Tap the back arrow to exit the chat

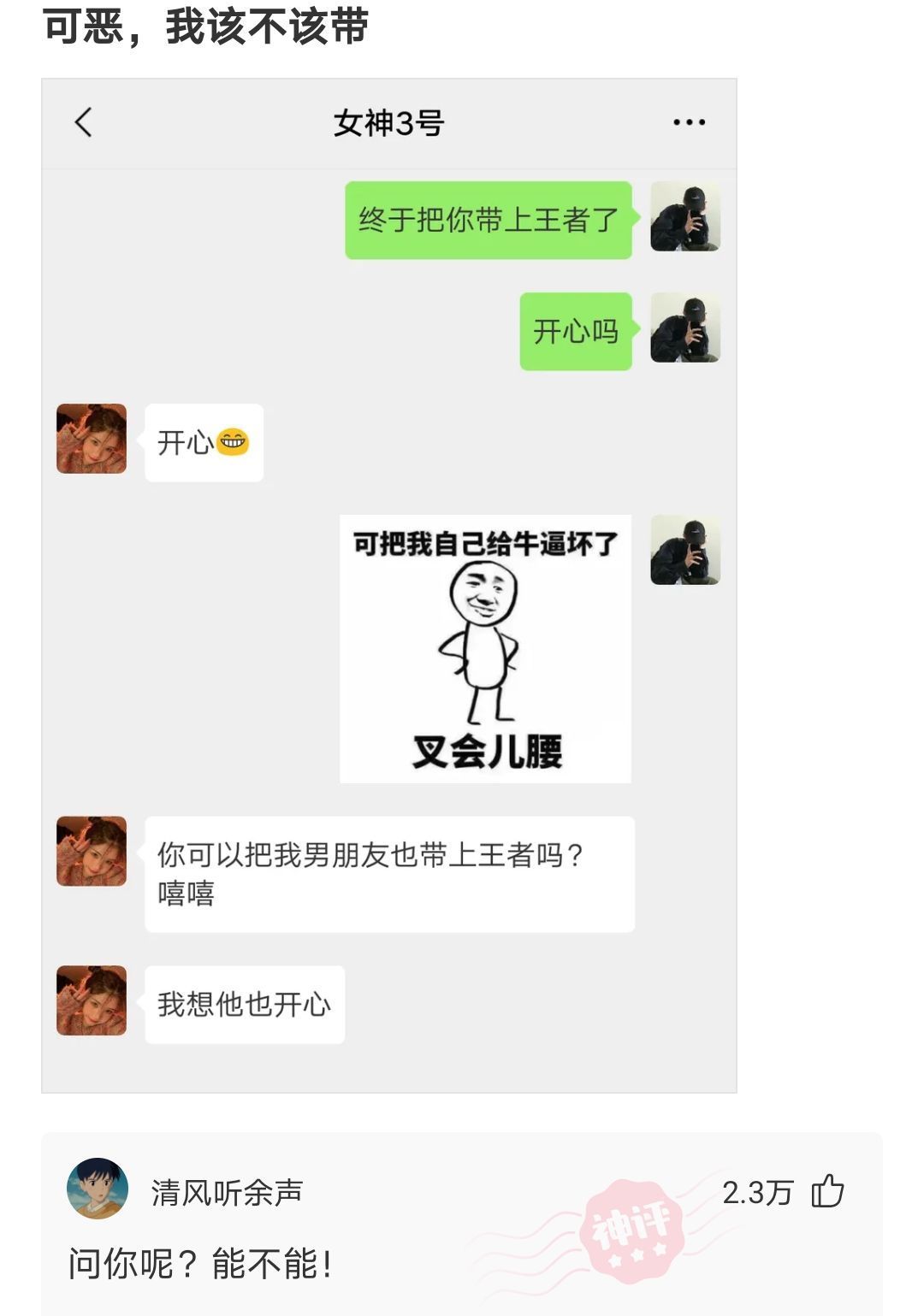[83, 123]
